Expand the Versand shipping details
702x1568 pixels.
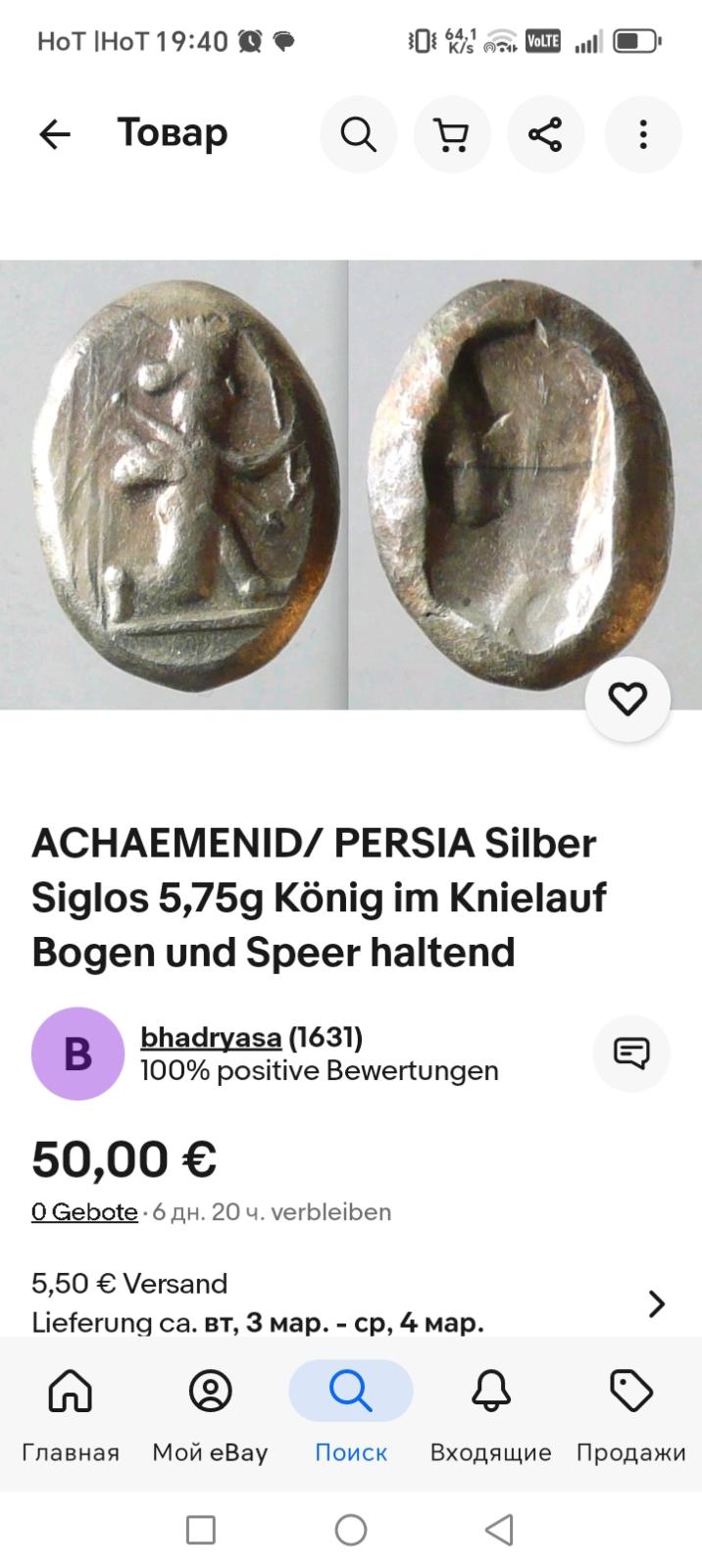click(x=656, y=1303)
